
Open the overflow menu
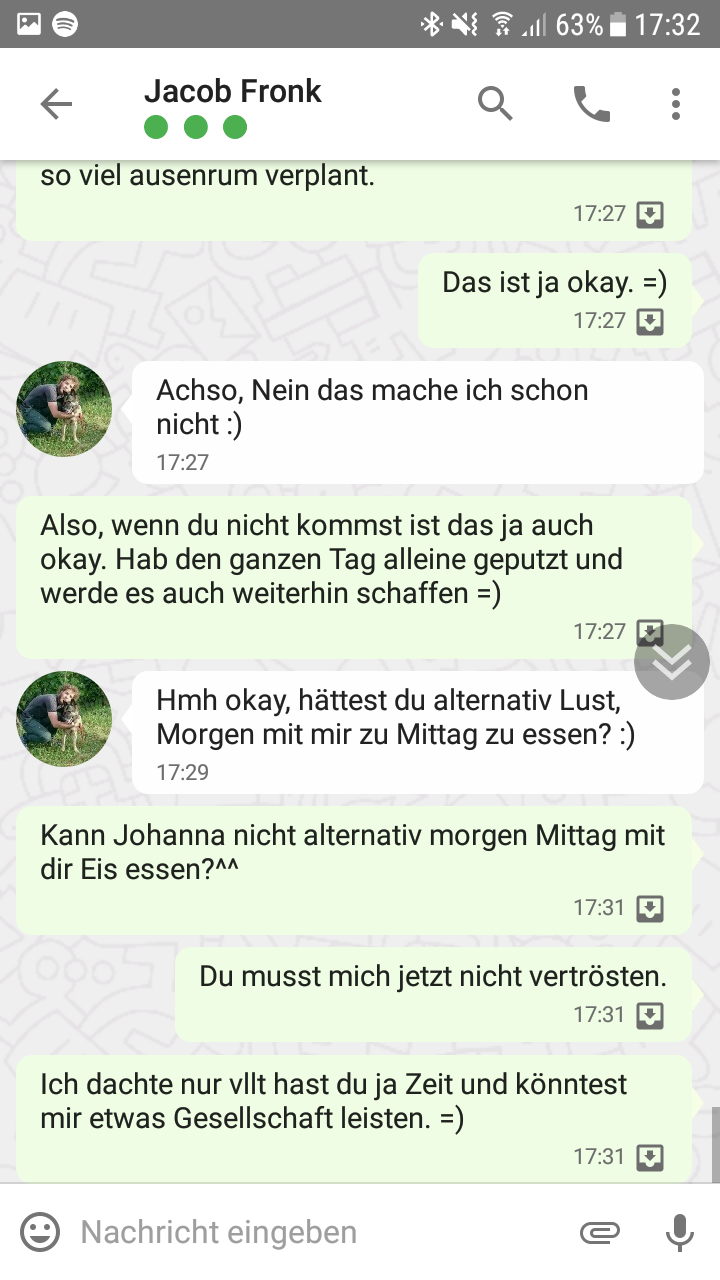[676, 104]
